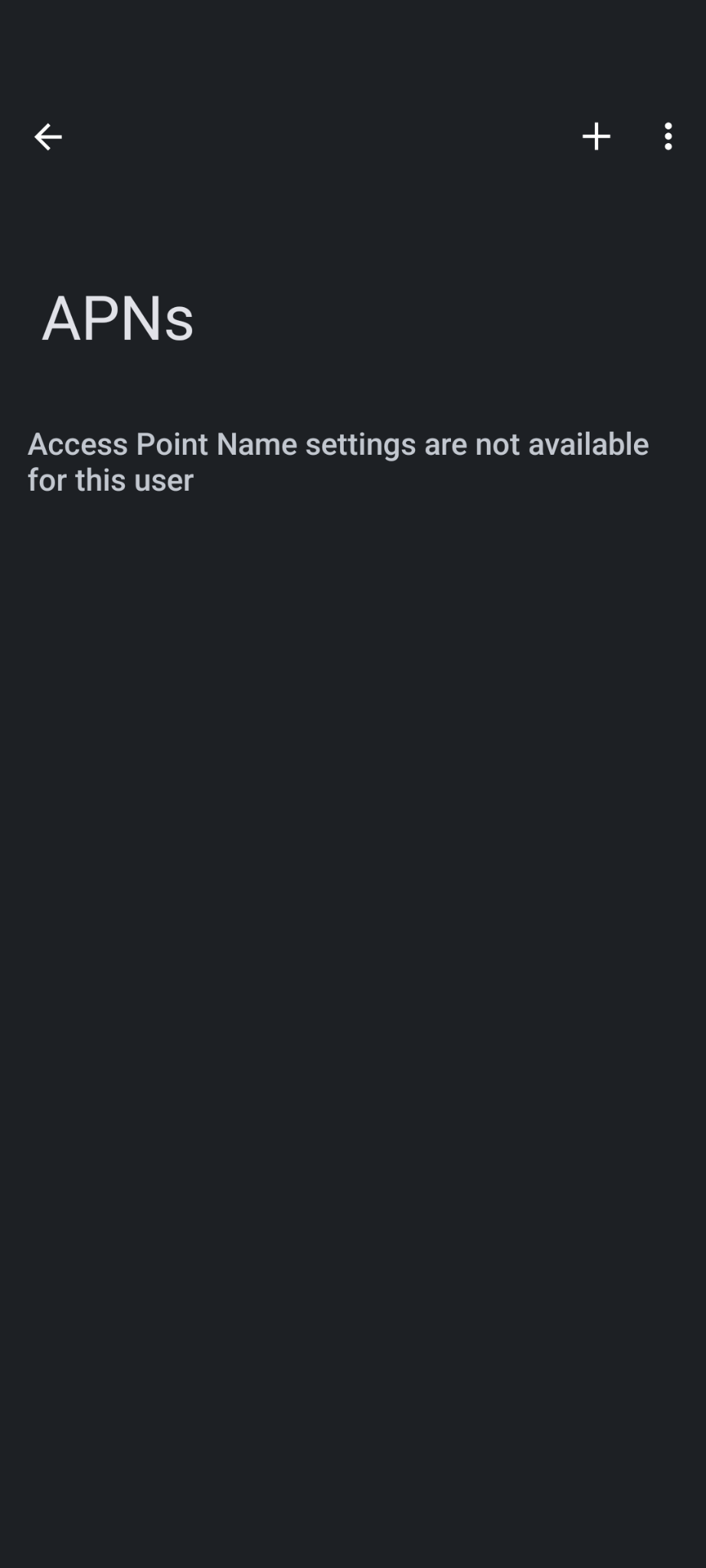The image size is (706, 1568).
Task: Add a new APN with the plus icon
Action: (596, 137)
